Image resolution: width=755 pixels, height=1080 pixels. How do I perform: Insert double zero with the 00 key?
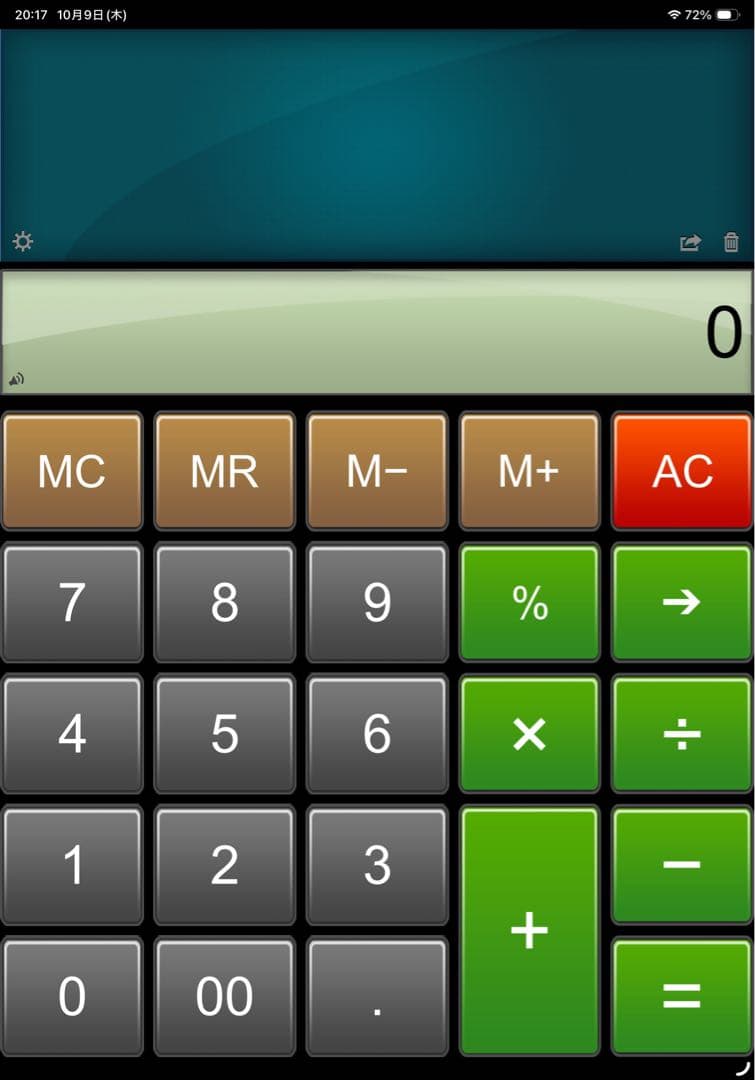(x=224, y=996)
